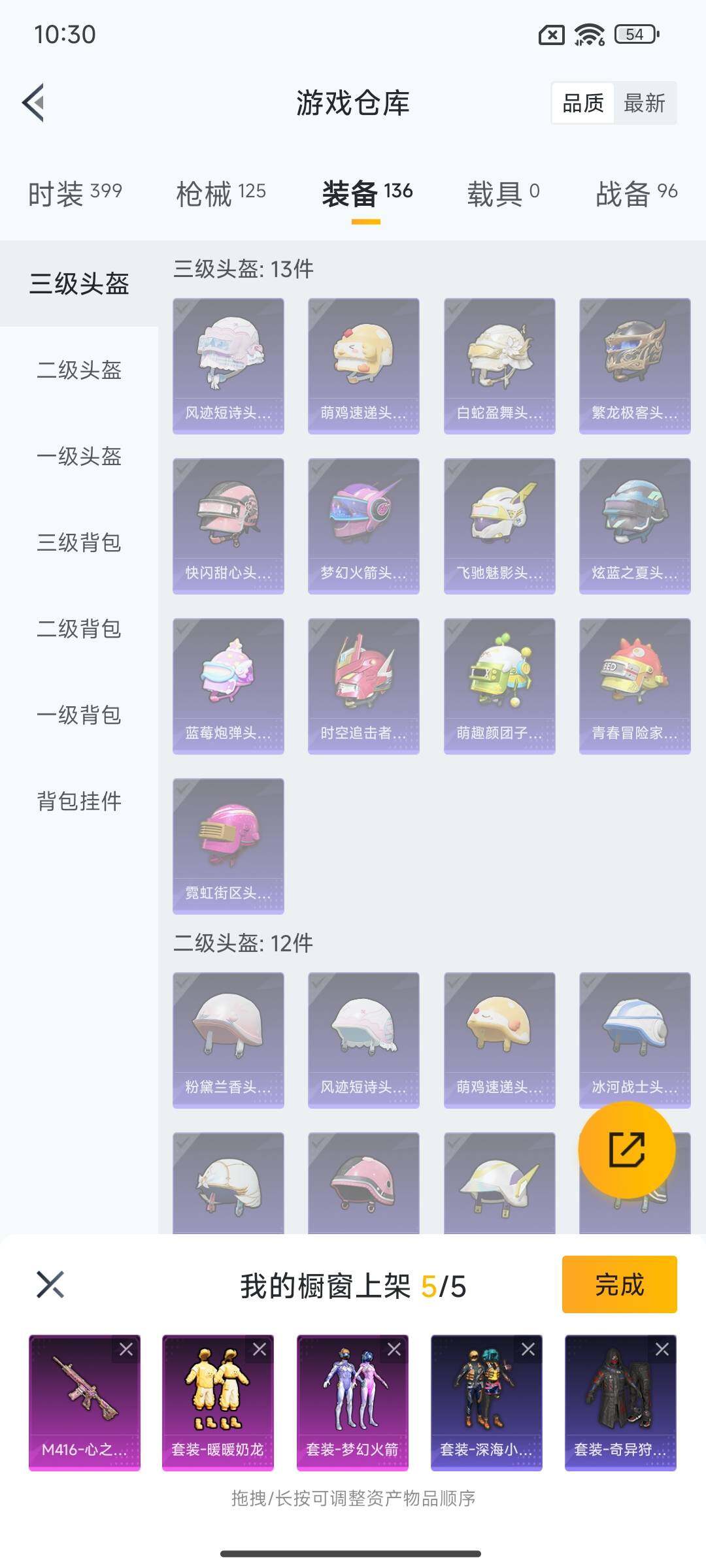
Task: Pick the 梦幻火箭 helmet item
Action: 363,526
